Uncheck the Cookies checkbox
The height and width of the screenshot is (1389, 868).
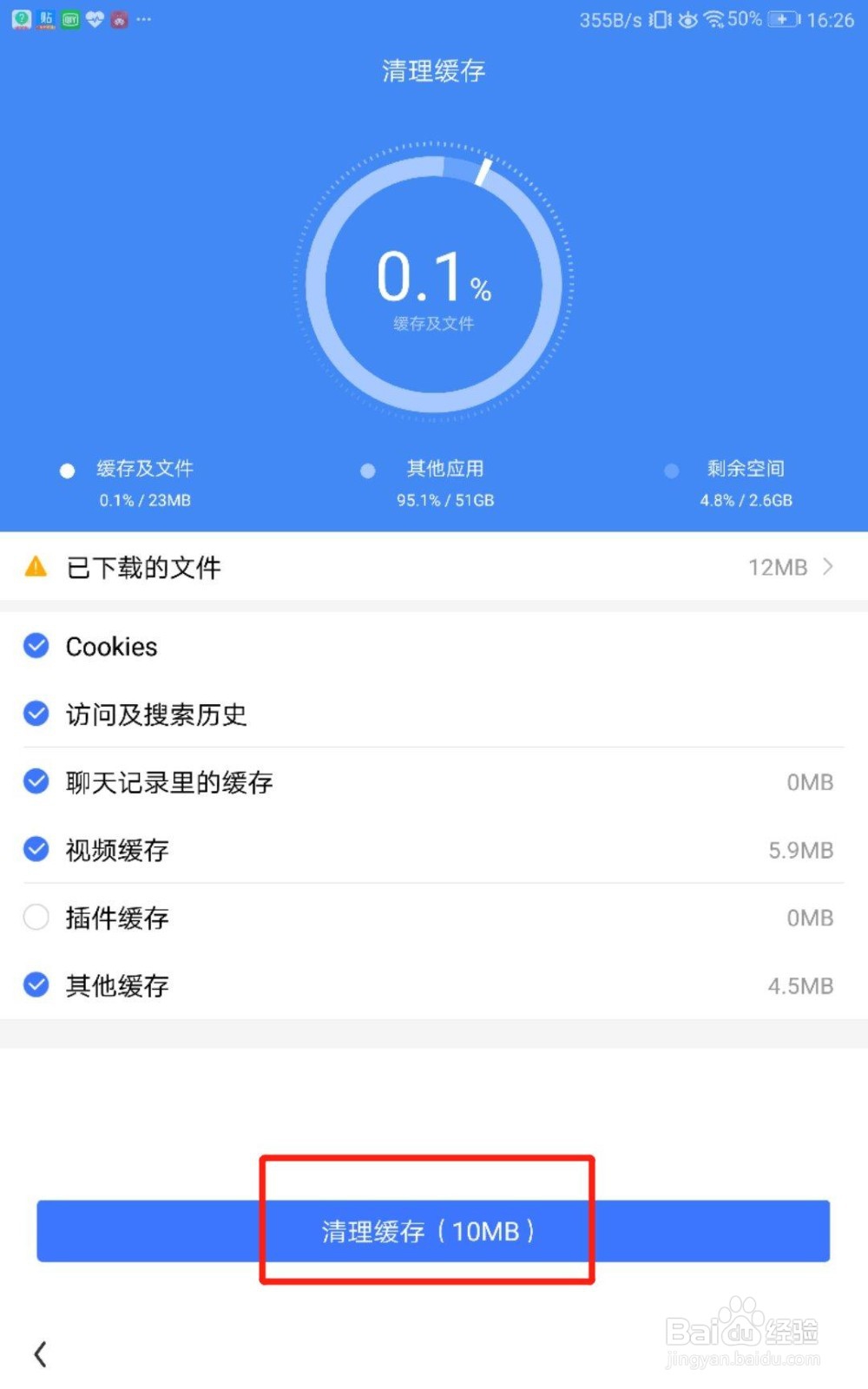[x=36, y=646]
